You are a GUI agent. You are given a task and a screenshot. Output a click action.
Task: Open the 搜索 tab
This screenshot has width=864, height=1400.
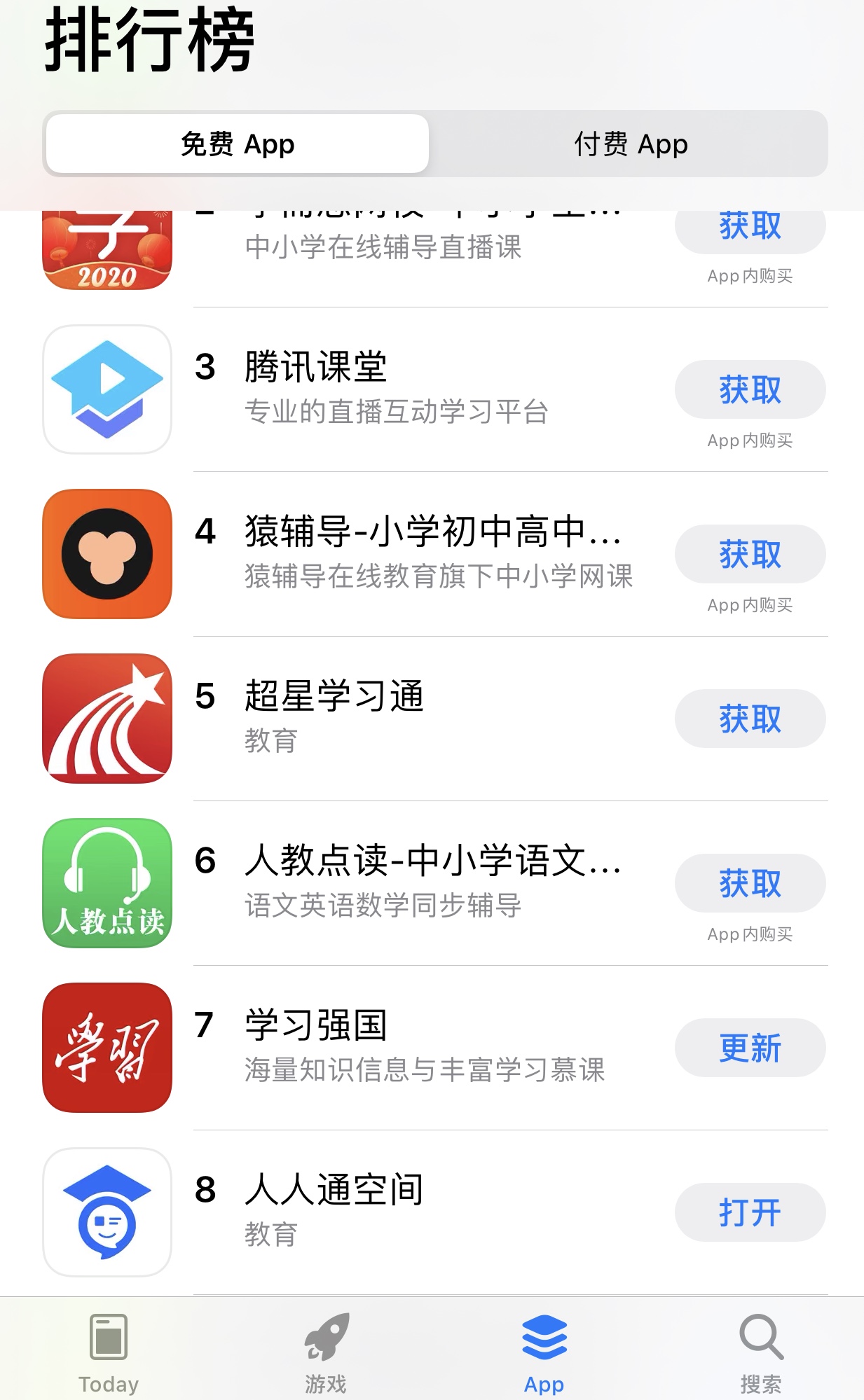(760, 1353)
